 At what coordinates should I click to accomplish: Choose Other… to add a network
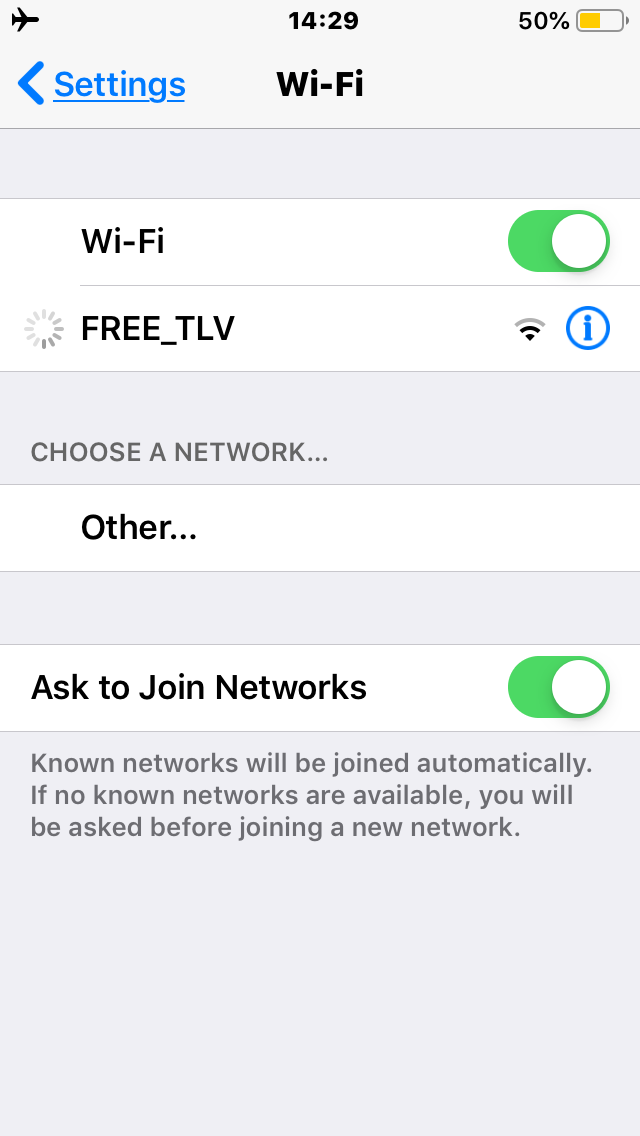pos(320,528)
